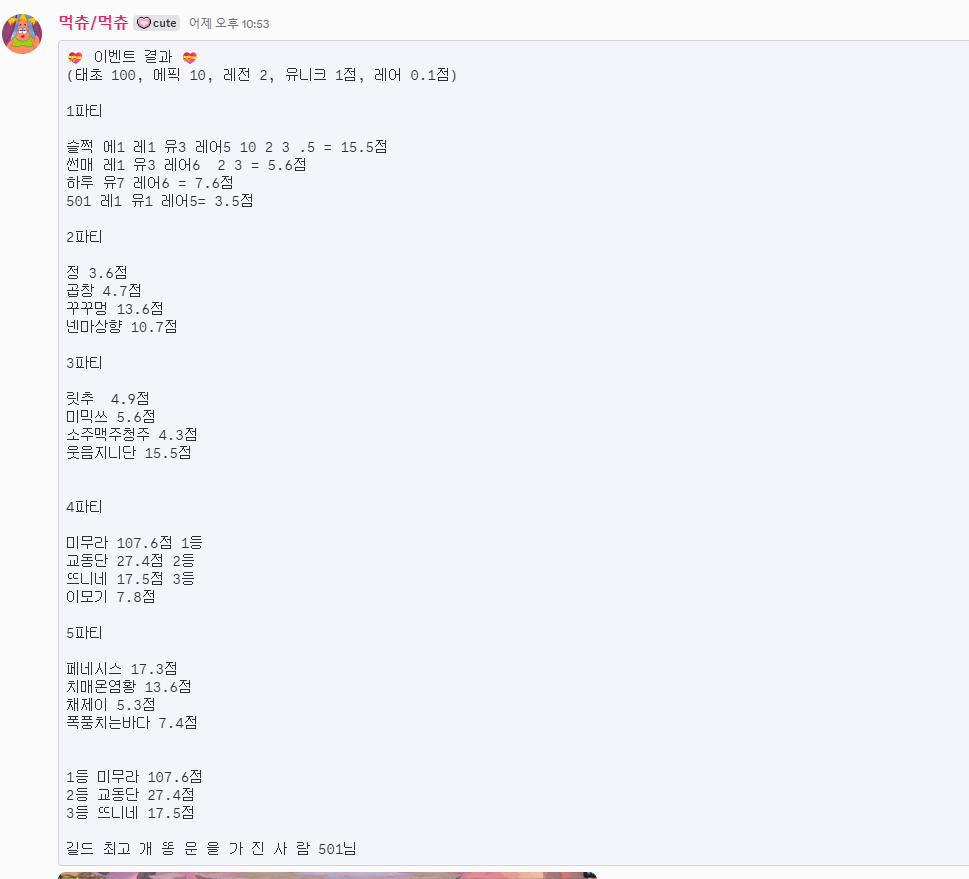The height and width of the screenshot is (879, 969).
Task: Open the image attached below the message
Action: coord(327,874)
